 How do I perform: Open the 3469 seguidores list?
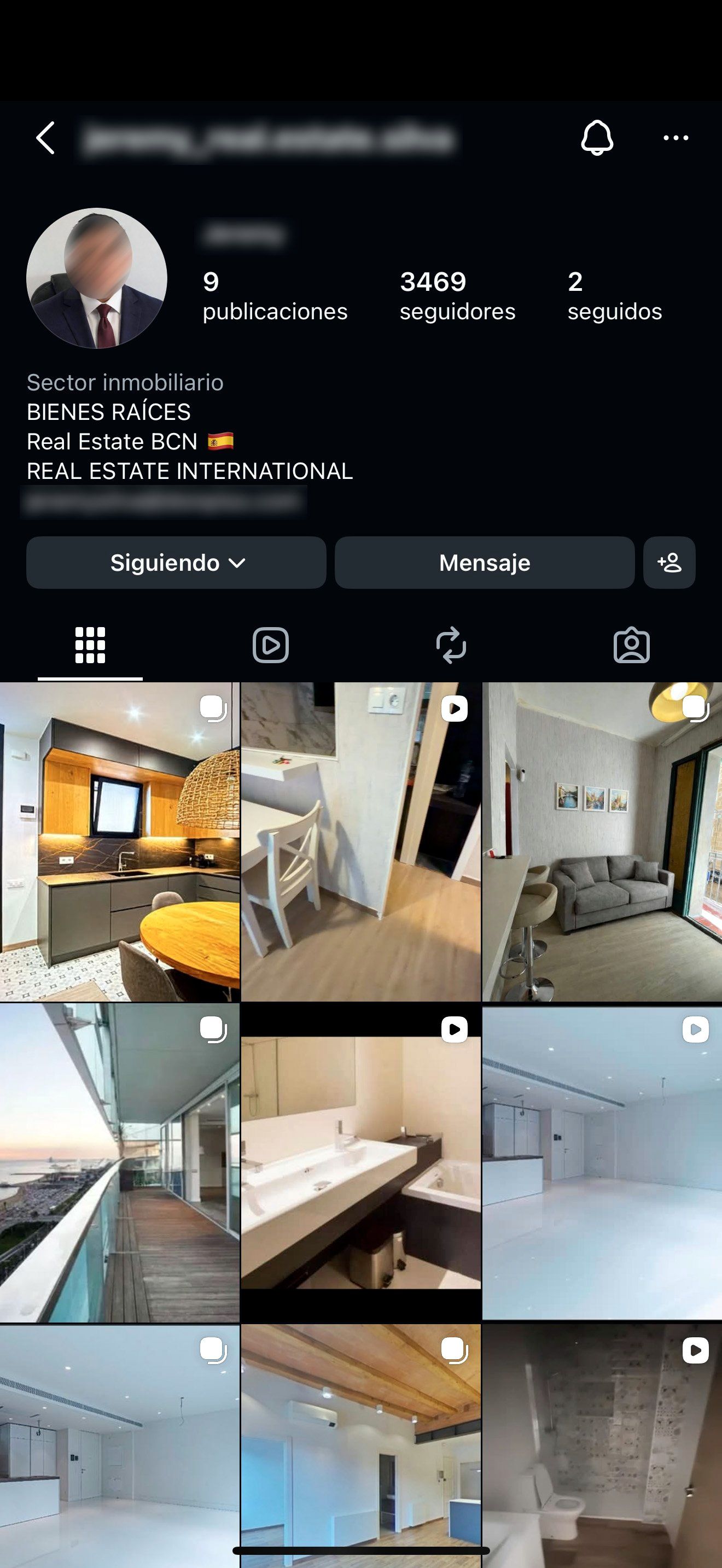(457, 295)
